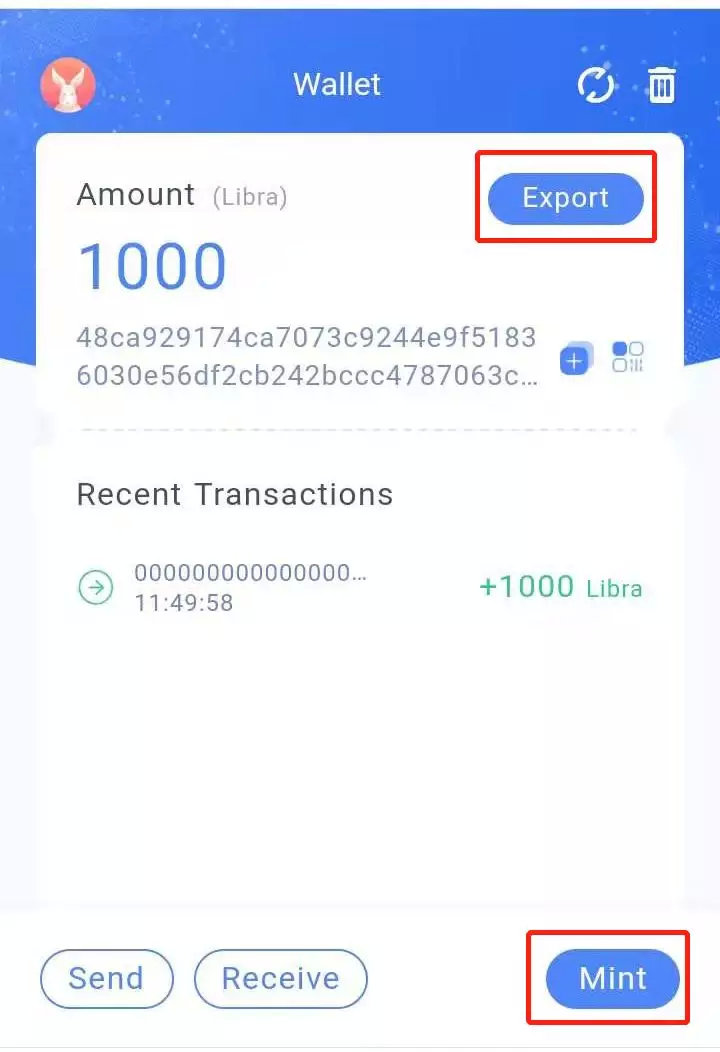The width and height of the screenshot is (720, 1052).
Task: Click the plus icon beside the wallet address
Action: pyautogui.click(x=574, y=358)
